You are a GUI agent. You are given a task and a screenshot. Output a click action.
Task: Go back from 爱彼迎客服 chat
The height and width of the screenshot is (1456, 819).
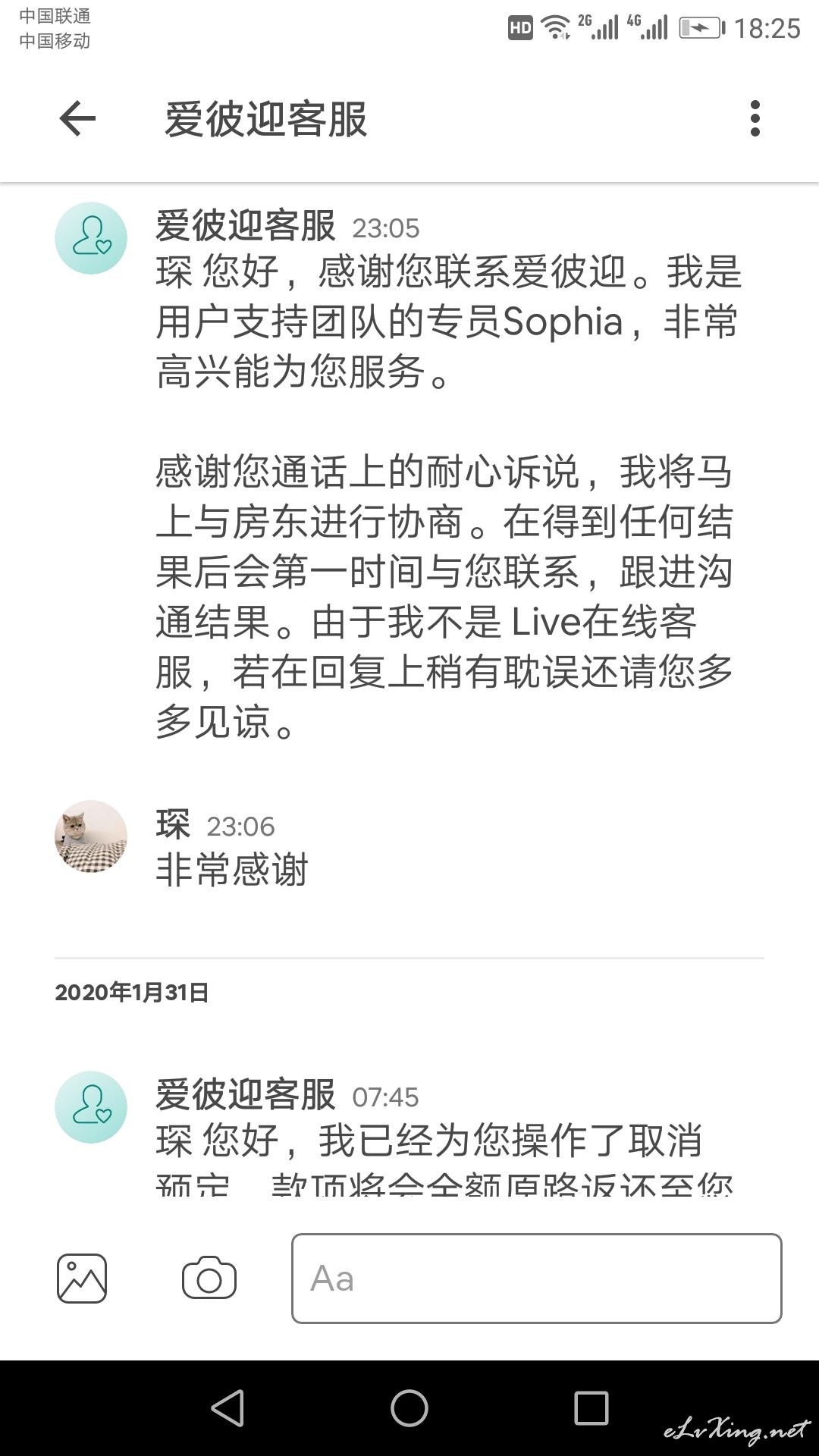click(x=77, y=119)
